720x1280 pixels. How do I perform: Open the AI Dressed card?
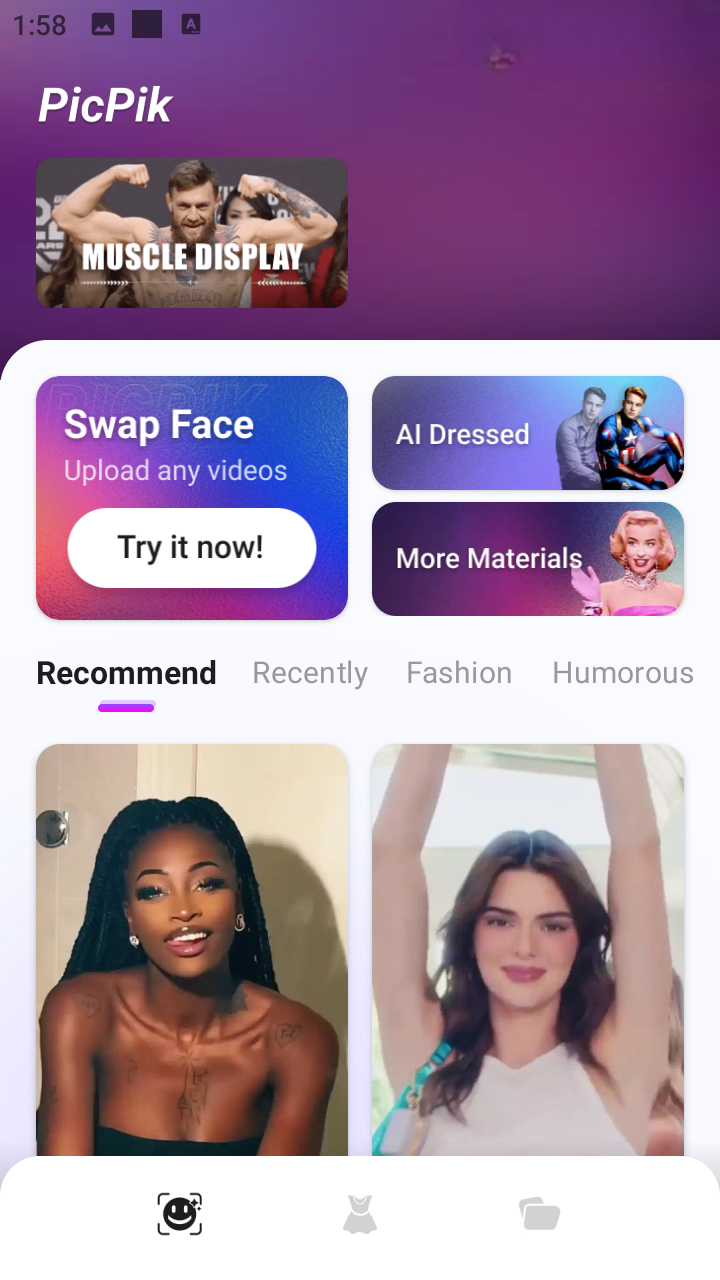(x=528, y=433)
